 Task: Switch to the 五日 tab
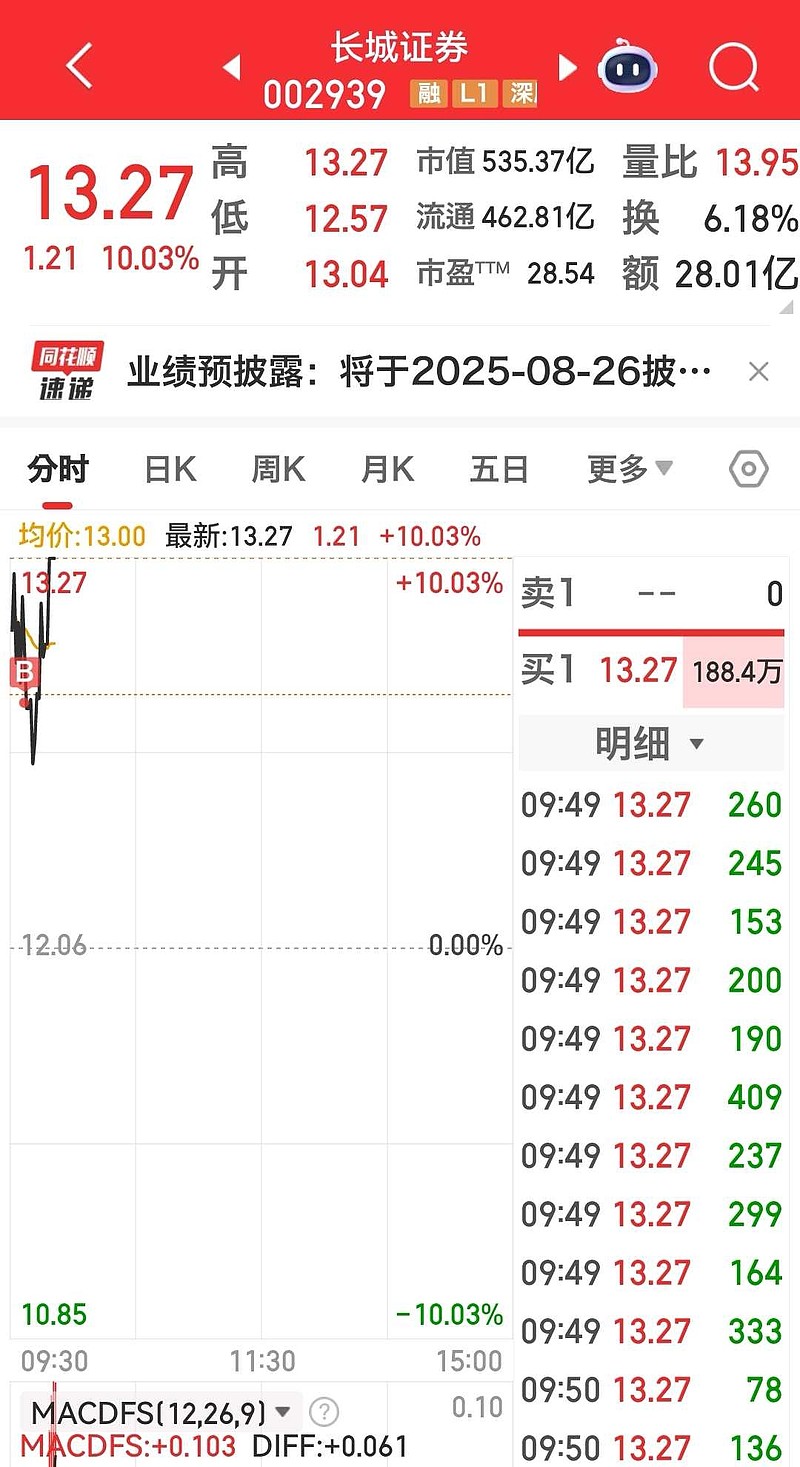point(499,468)
